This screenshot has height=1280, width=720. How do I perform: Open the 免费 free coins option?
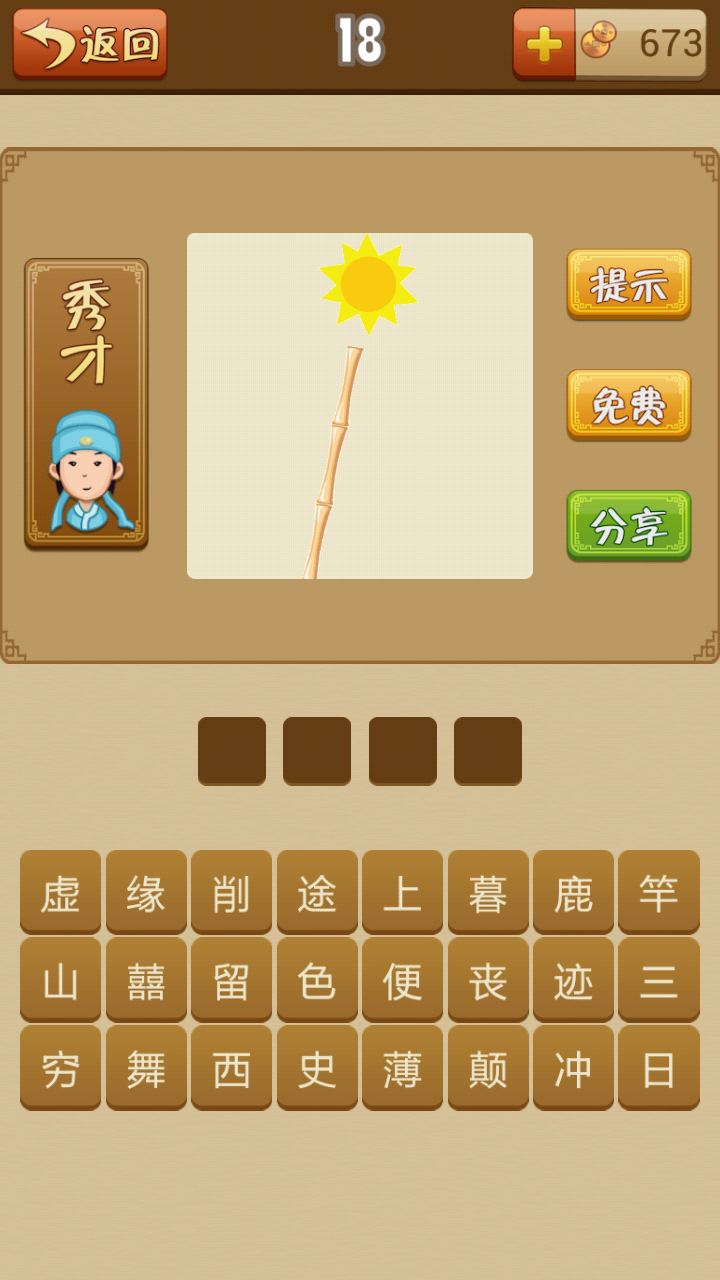tap(629, 405)
